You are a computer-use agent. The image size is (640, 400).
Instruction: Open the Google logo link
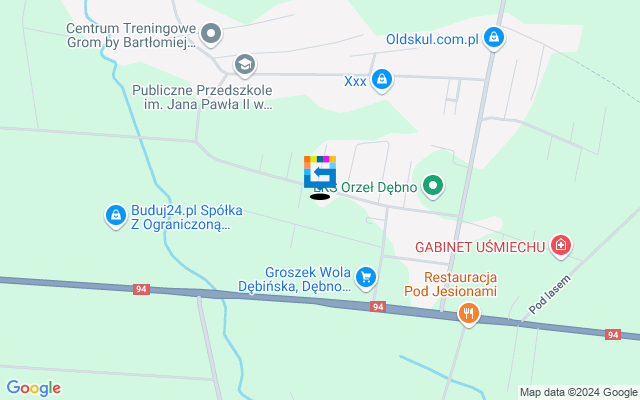[x=33, y=388]
